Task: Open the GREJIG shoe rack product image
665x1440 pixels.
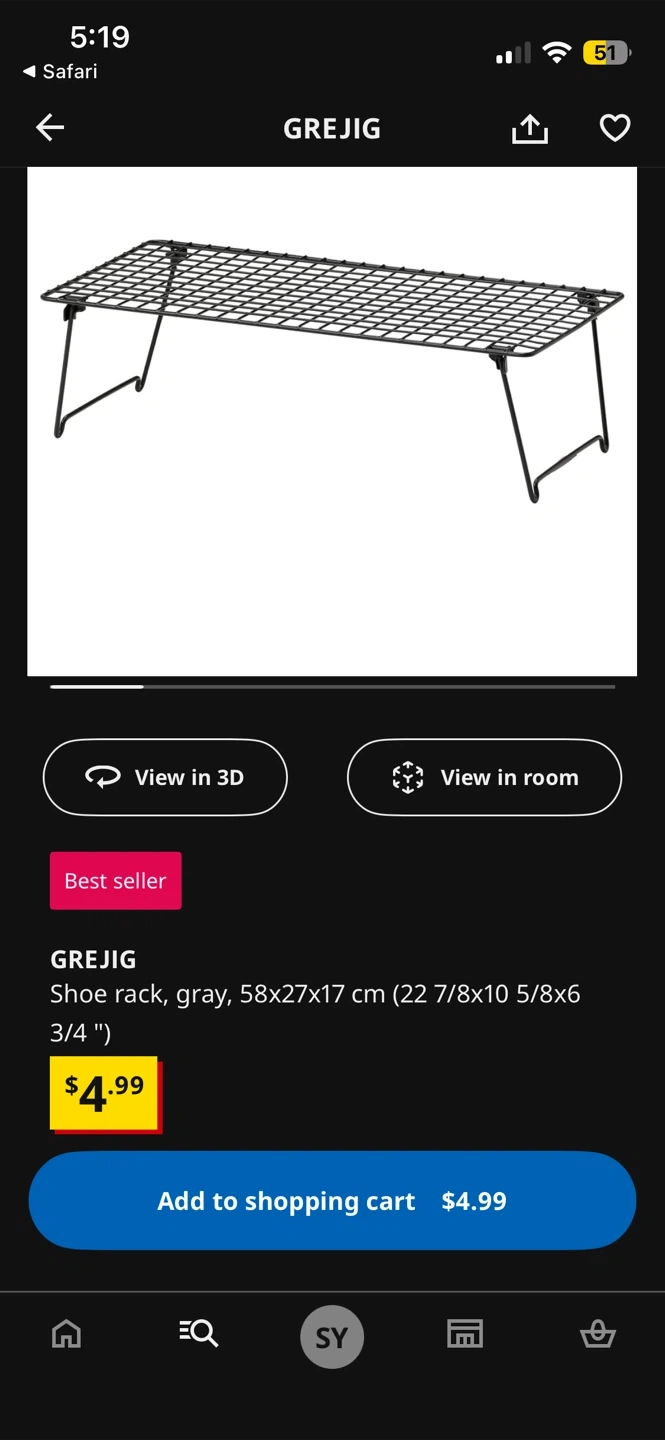Action: click(x=332, y=420)
